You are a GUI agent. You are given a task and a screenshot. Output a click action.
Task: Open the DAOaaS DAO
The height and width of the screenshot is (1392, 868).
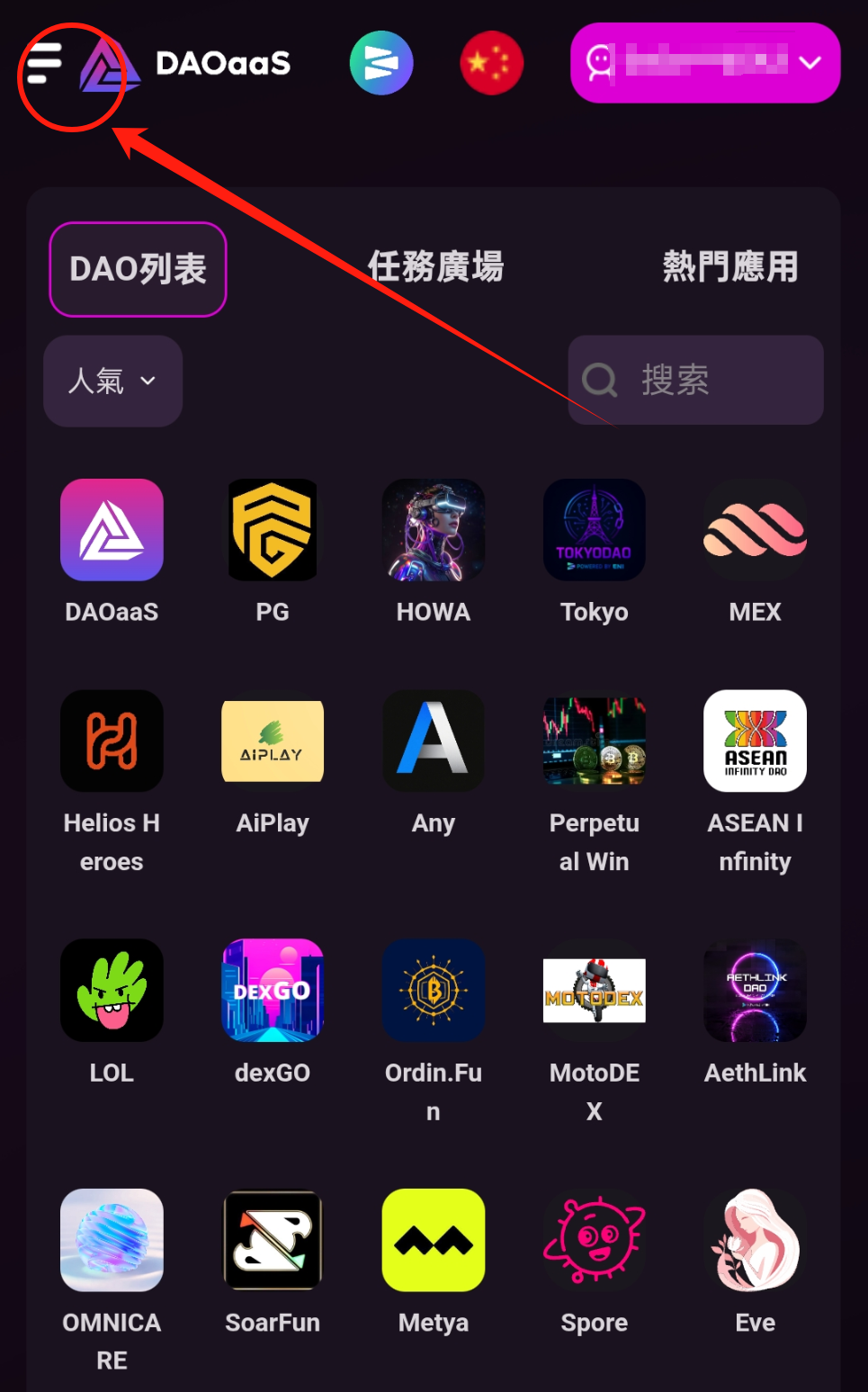click(112, 530)
